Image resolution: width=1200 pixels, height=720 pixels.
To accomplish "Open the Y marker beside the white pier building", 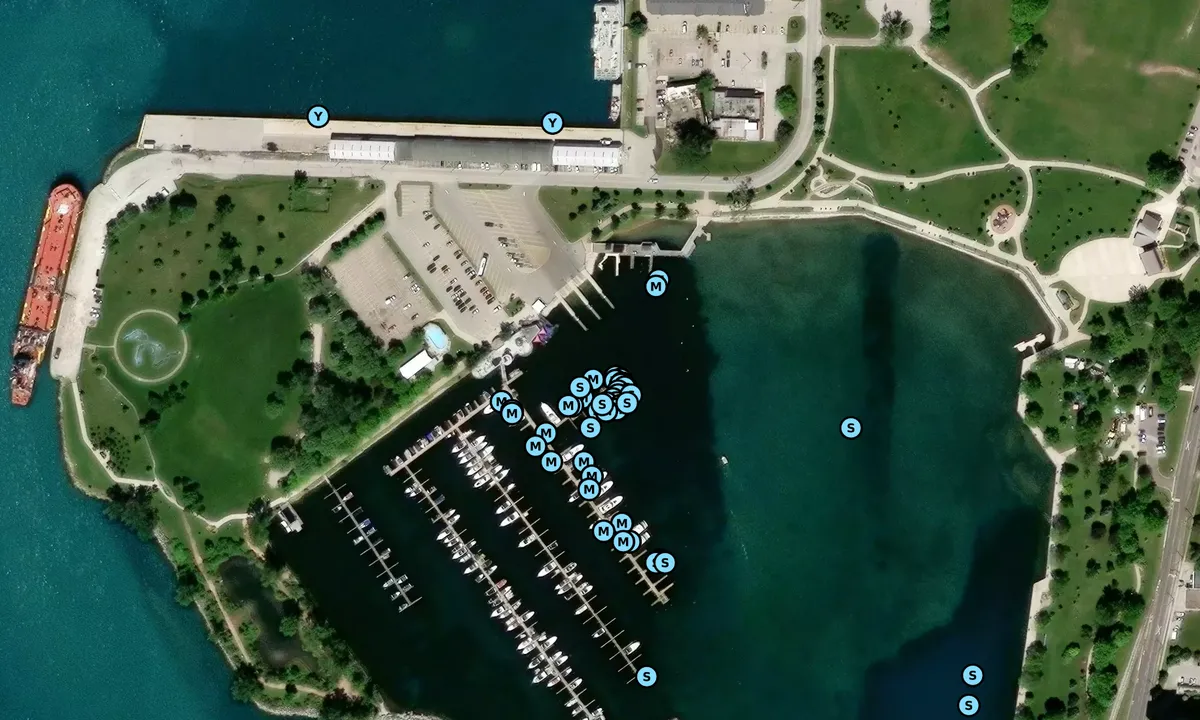I will (x=552, y=123).
